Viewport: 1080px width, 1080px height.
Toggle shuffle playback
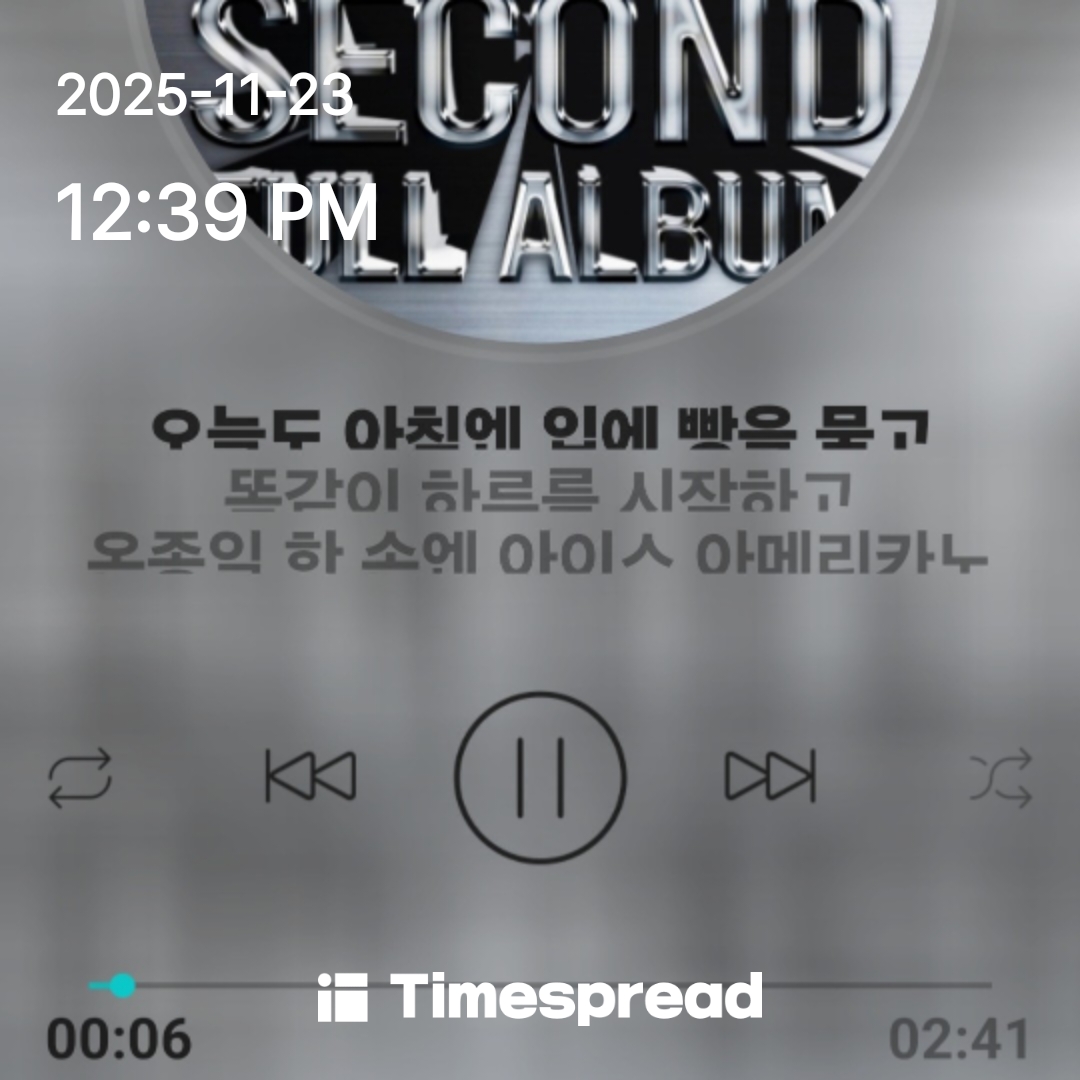1001,780
